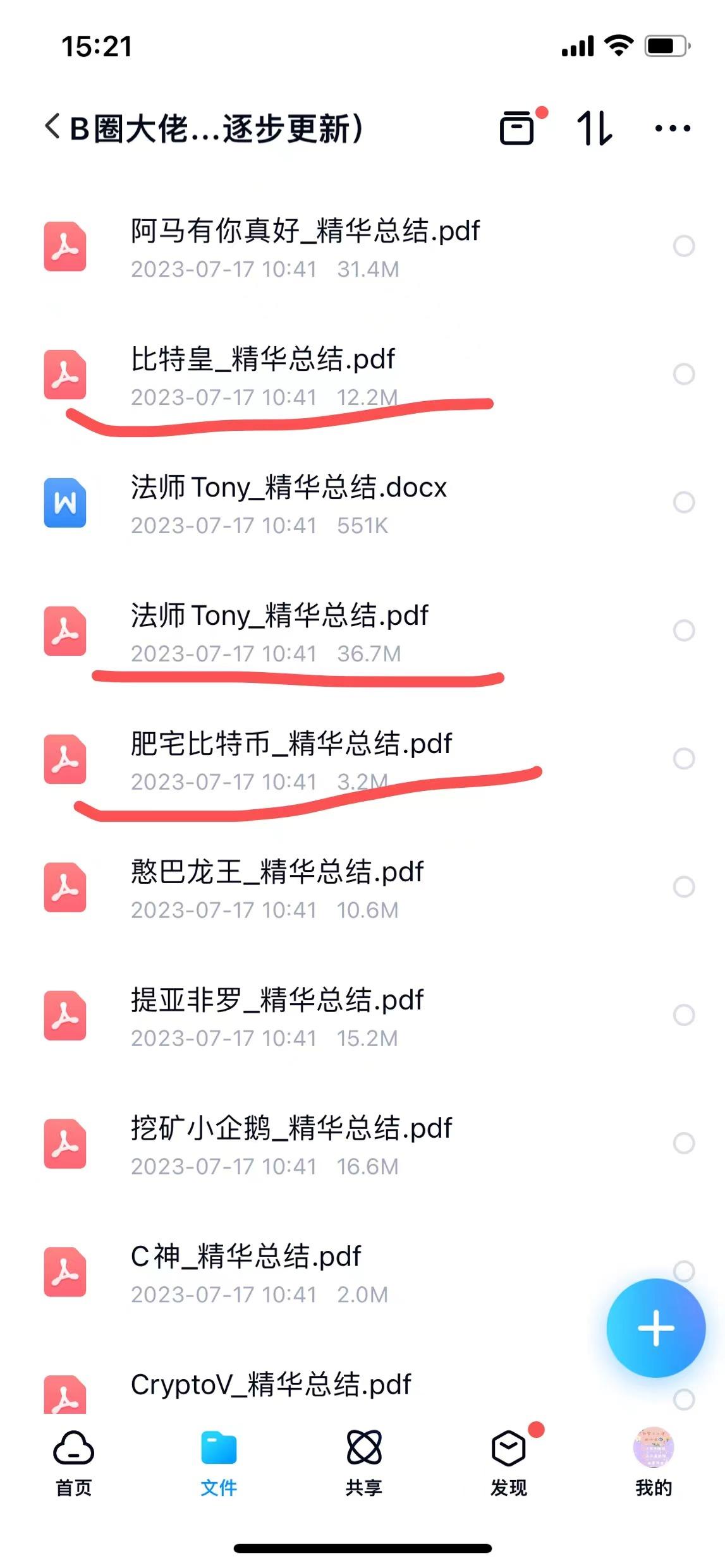Viewport: 725px width, 1568px height.
Task: Select the circle next to 比特皇_精华总结.pdf
Action: click(683, 374)
